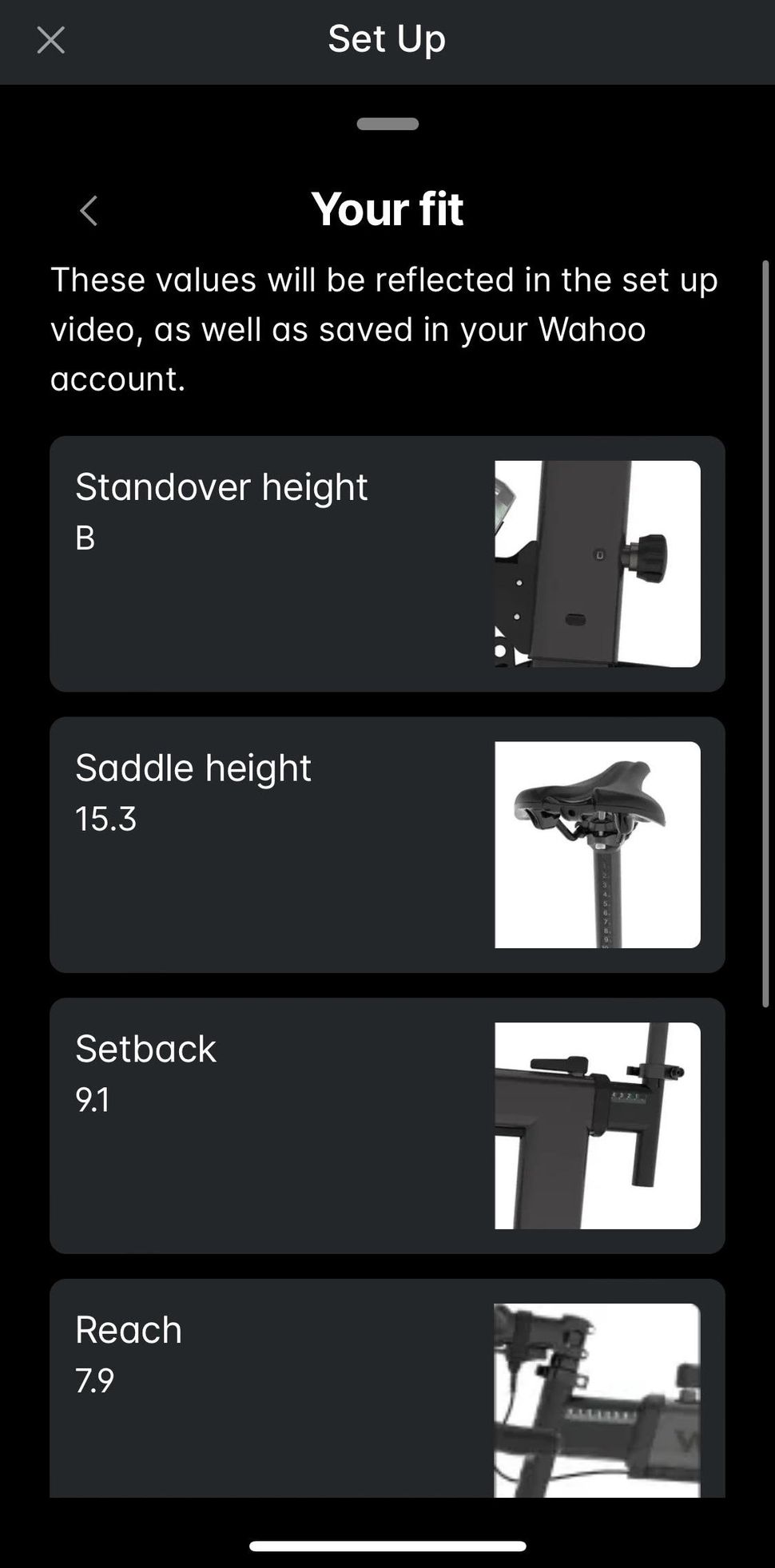Viewport: 775px width, 1568px height.
Task: Select the Setback measurement card
Action: pos(387,1125)
